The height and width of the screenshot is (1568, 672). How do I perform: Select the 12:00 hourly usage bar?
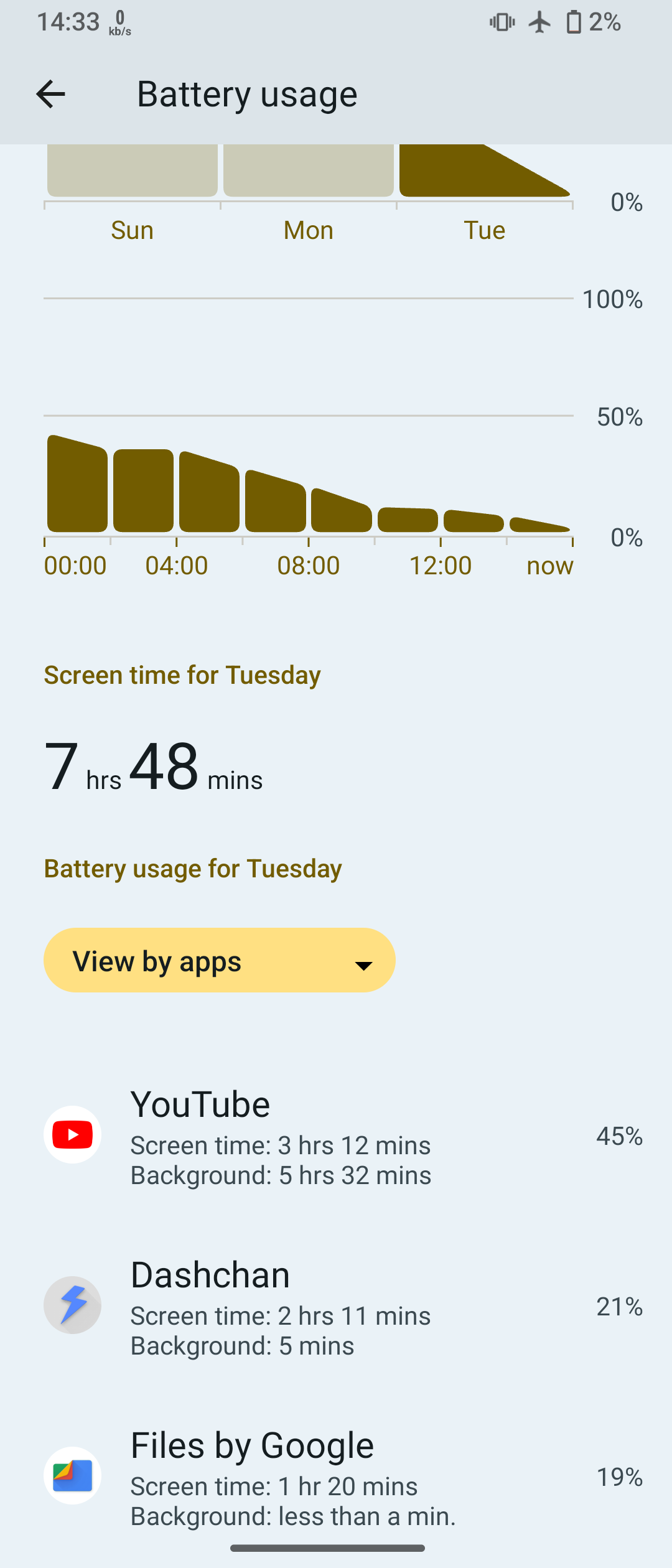click(473, 521)
